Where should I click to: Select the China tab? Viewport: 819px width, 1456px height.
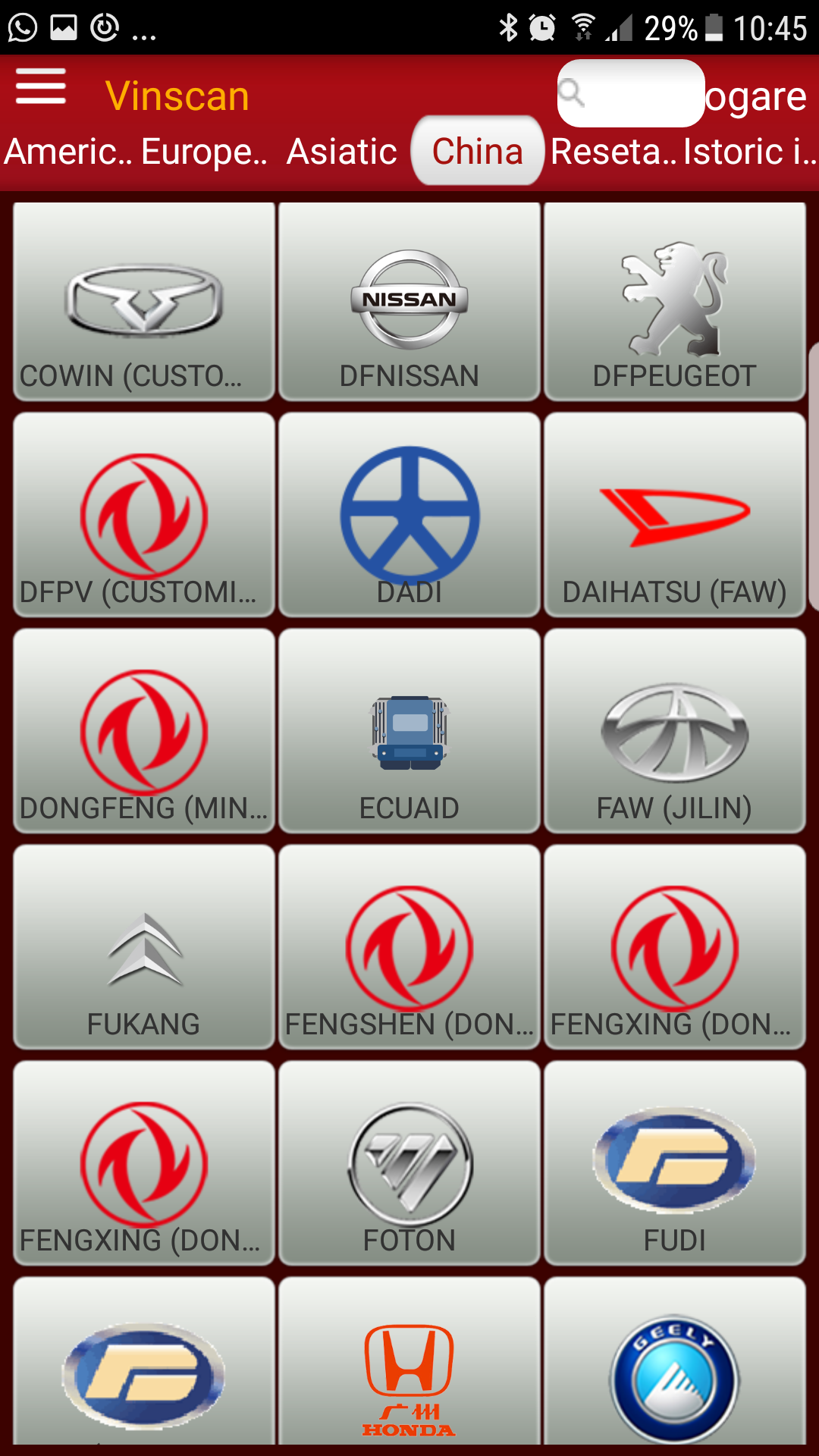(x=478, y=151)
